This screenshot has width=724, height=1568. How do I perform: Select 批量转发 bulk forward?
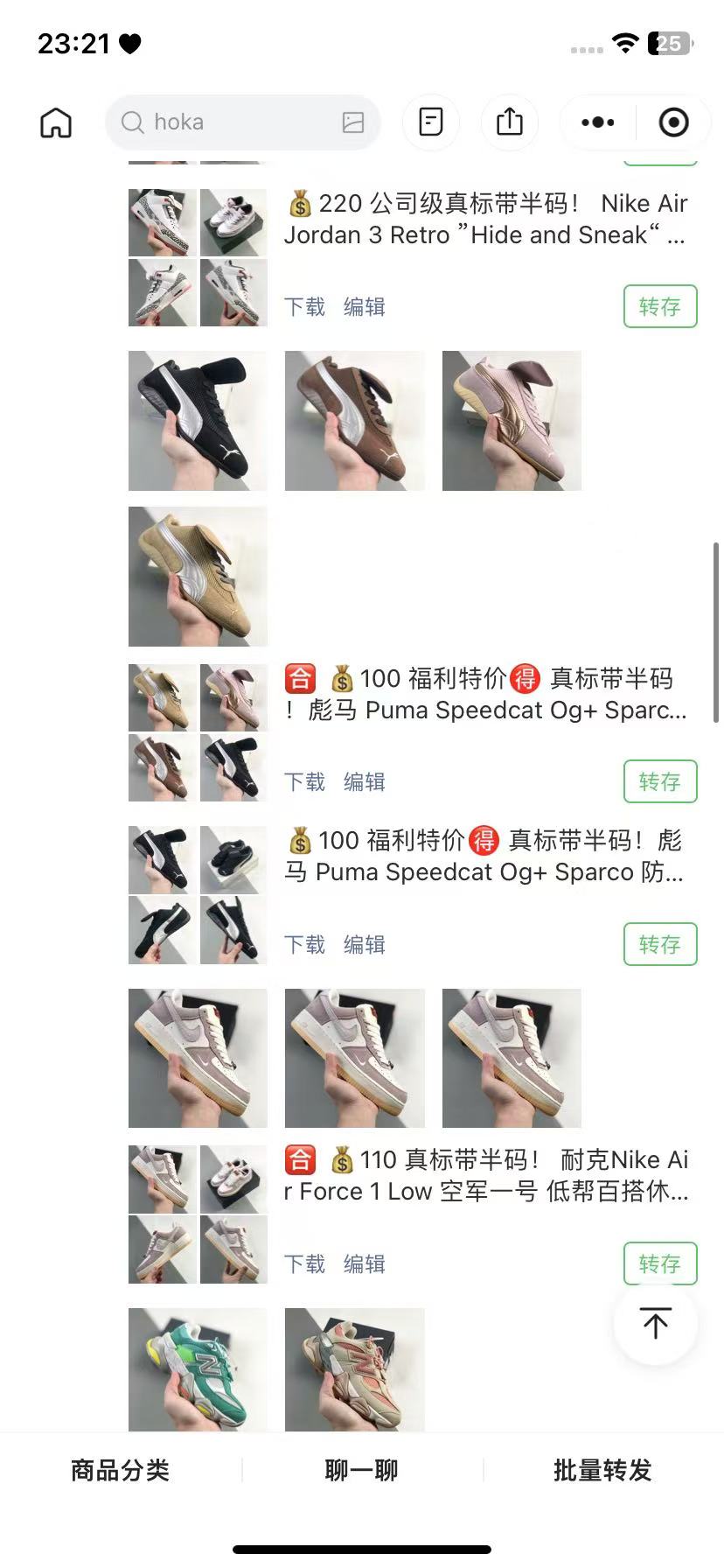pyautogui.click(x=602, y=1471)
